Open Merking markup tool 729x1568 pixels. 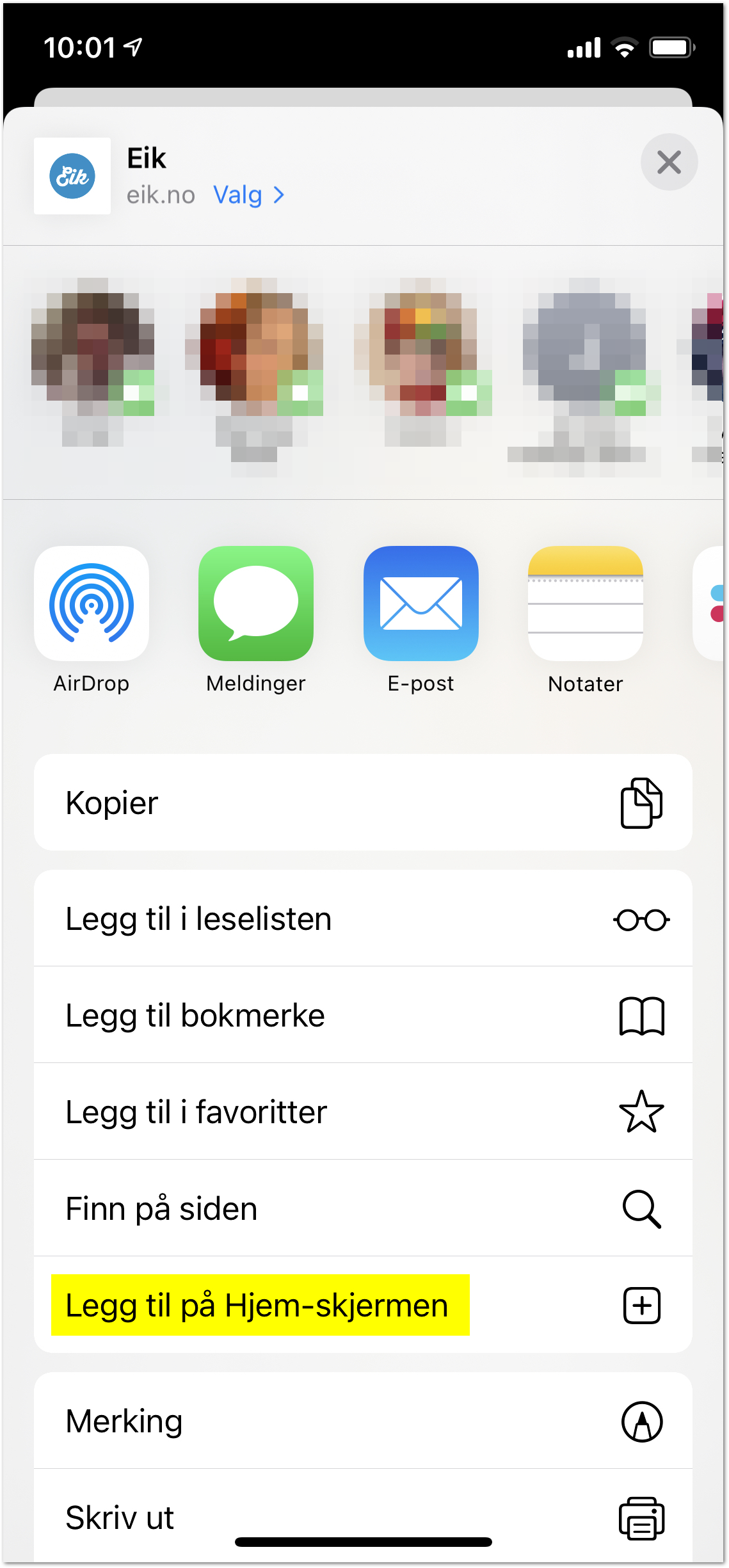pyautogui.click(x=363, y=1421)
